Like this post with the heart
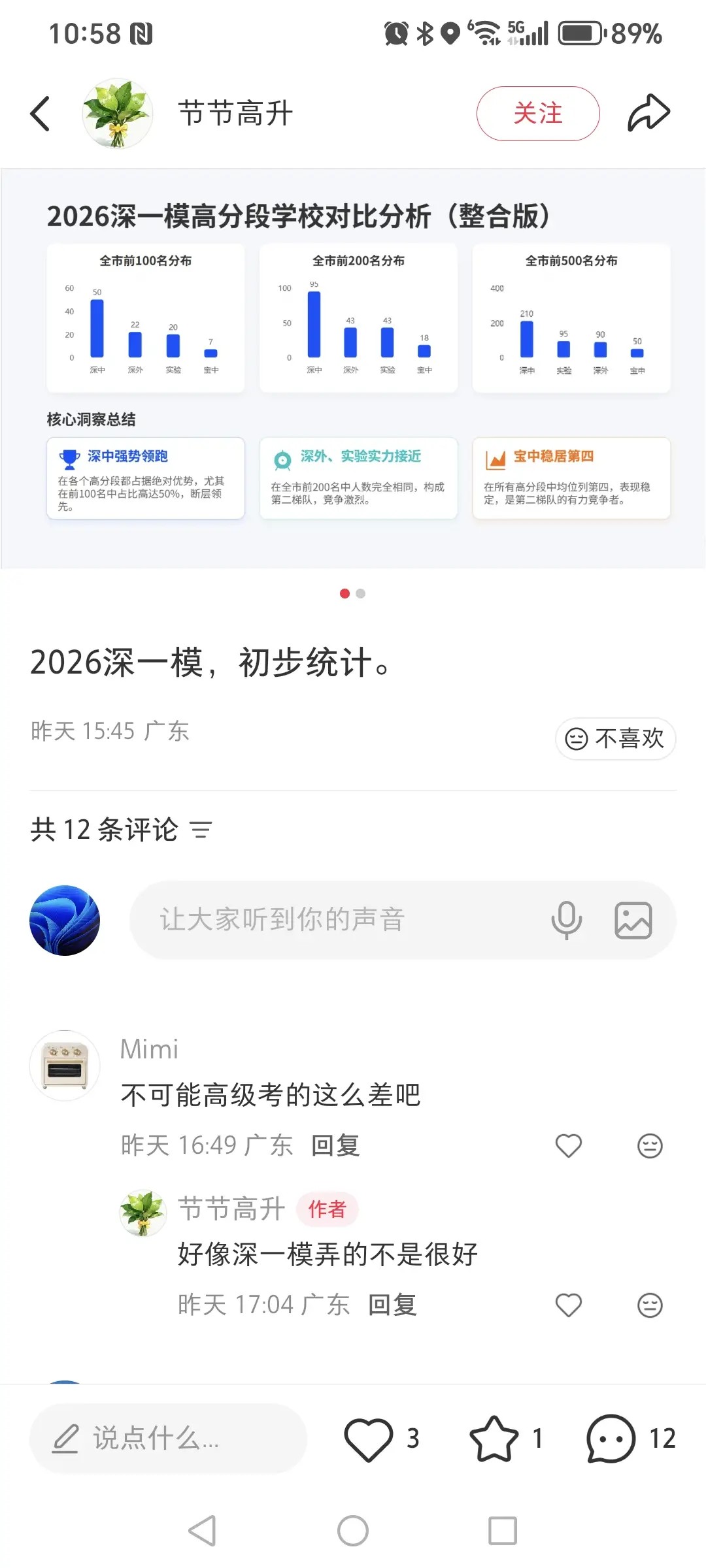 369,1439
